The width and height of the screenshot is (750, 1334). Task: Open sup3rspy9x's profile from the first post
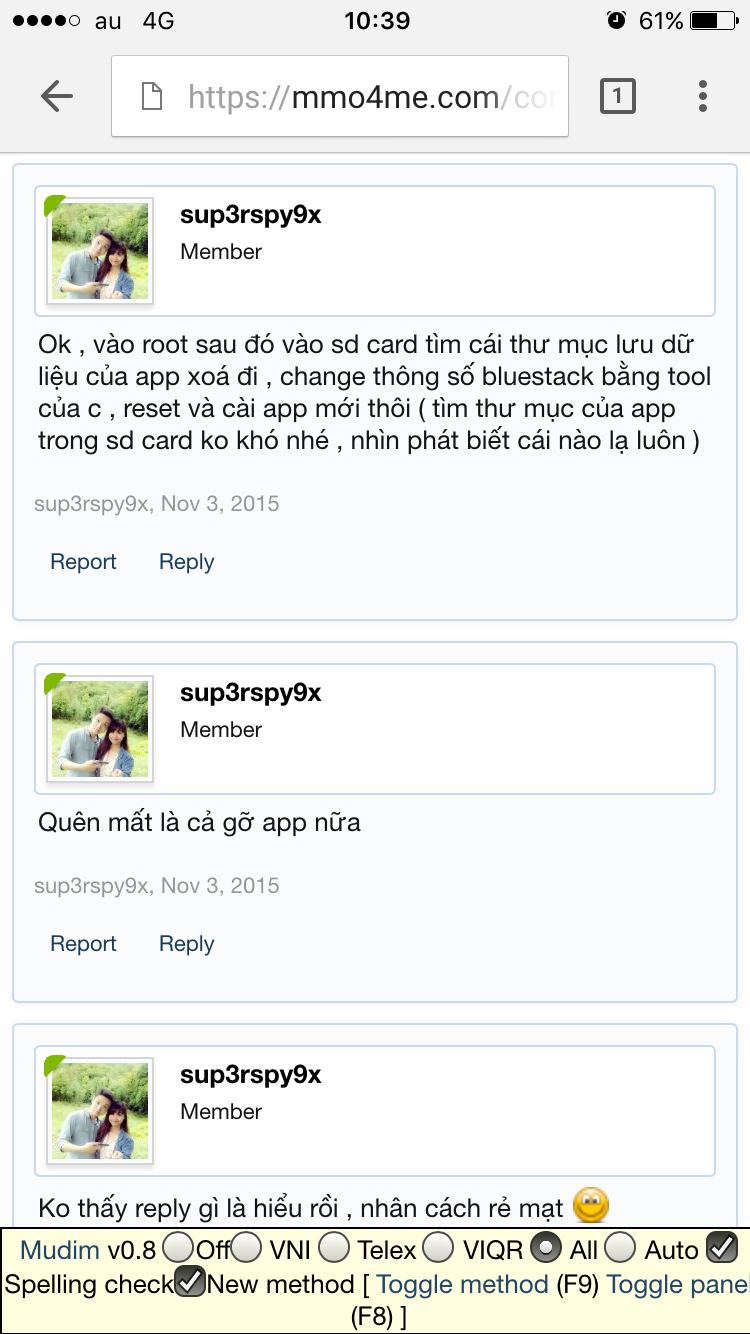tap(250, 215)
